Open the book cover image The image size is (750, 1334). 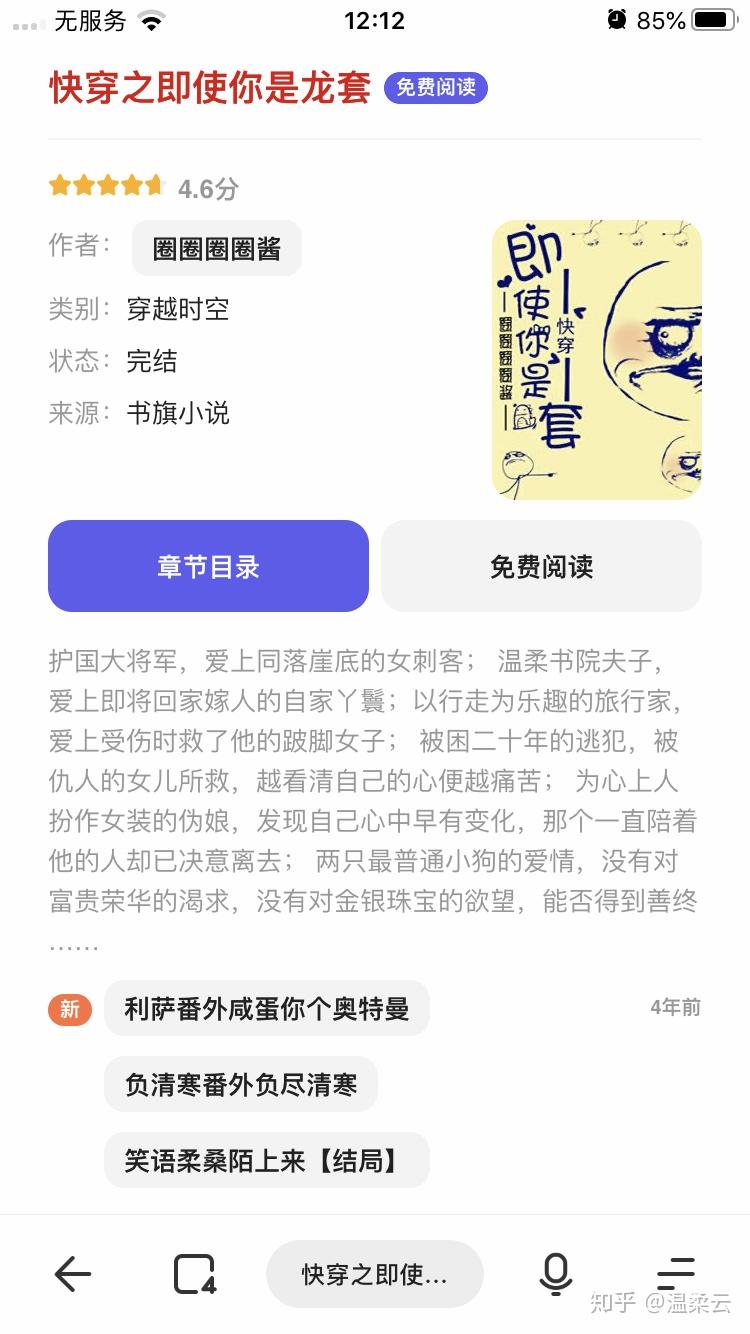[597, 360]
